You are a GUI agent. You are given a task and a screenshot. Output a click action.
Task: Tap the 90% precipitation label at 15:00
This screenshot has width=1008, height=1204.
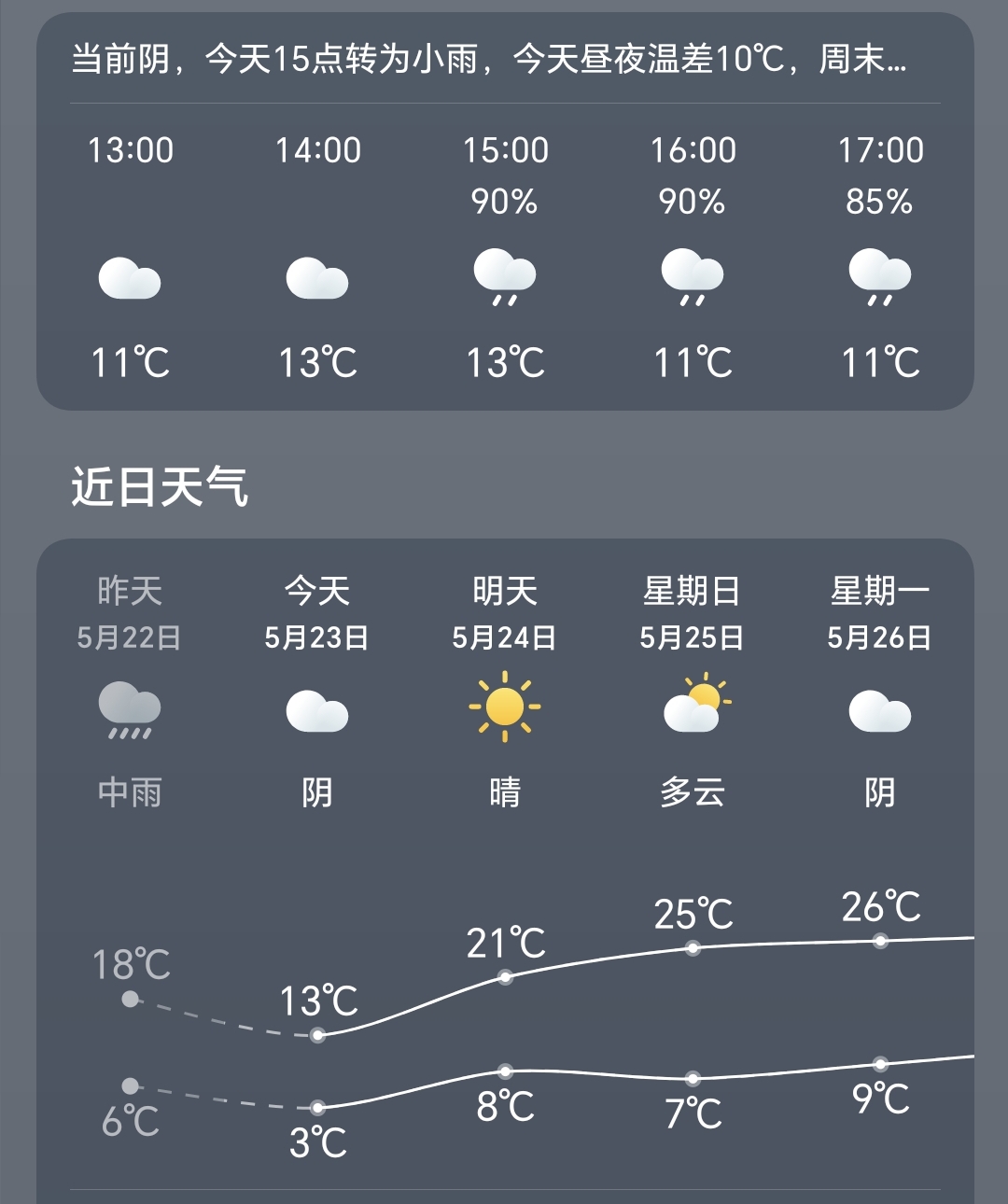[x=504, y=199]
